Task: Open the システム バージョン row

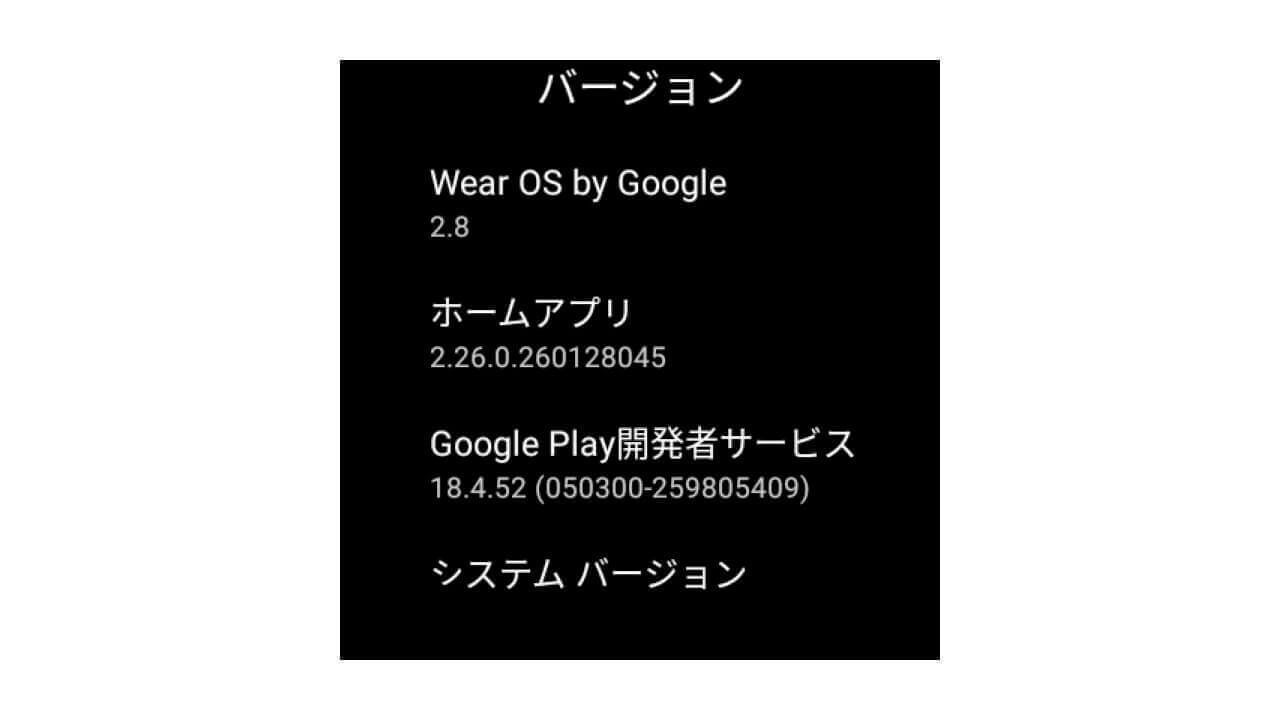Action: click(588, 575)
